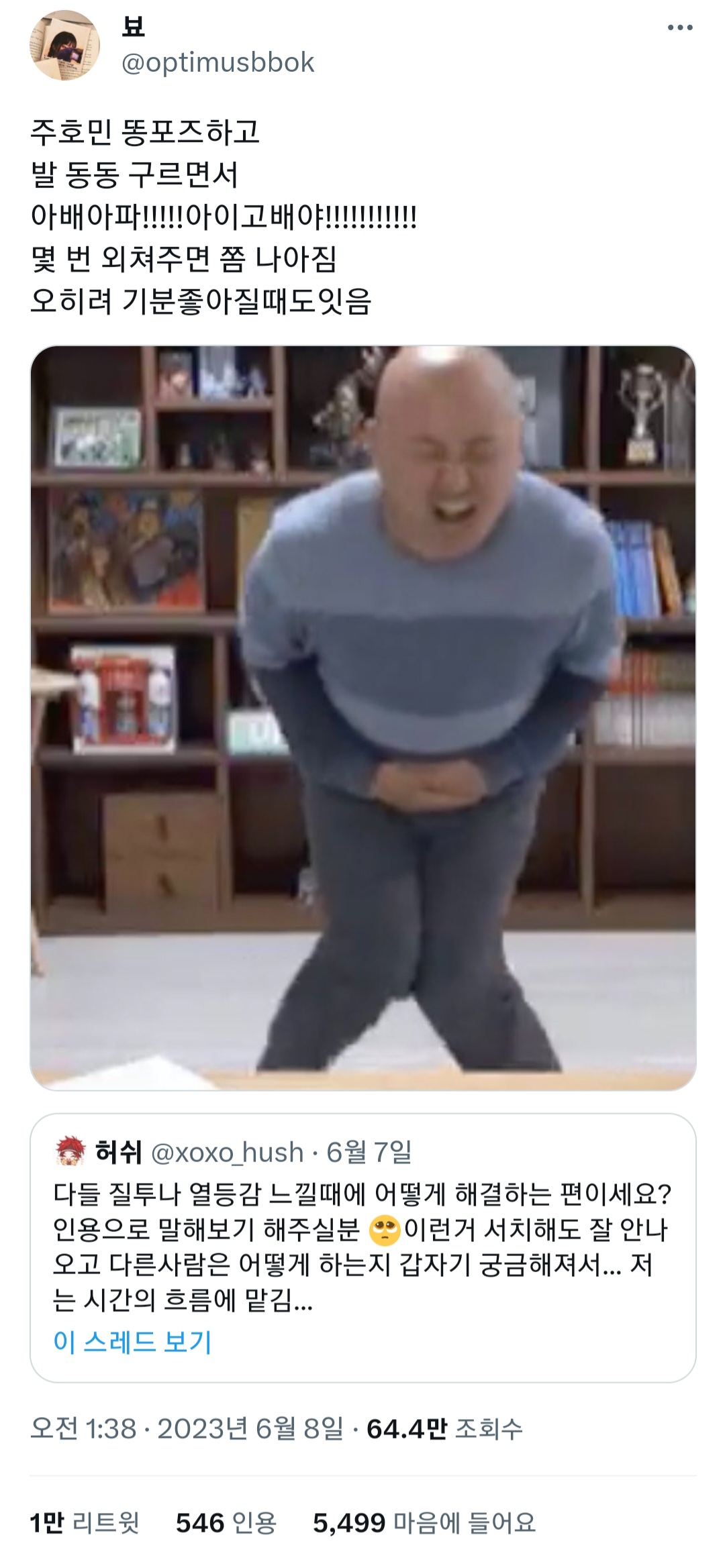Open the tweet author's profile picture
Screen dimensions: 725x1568
[x=64, y=46]
